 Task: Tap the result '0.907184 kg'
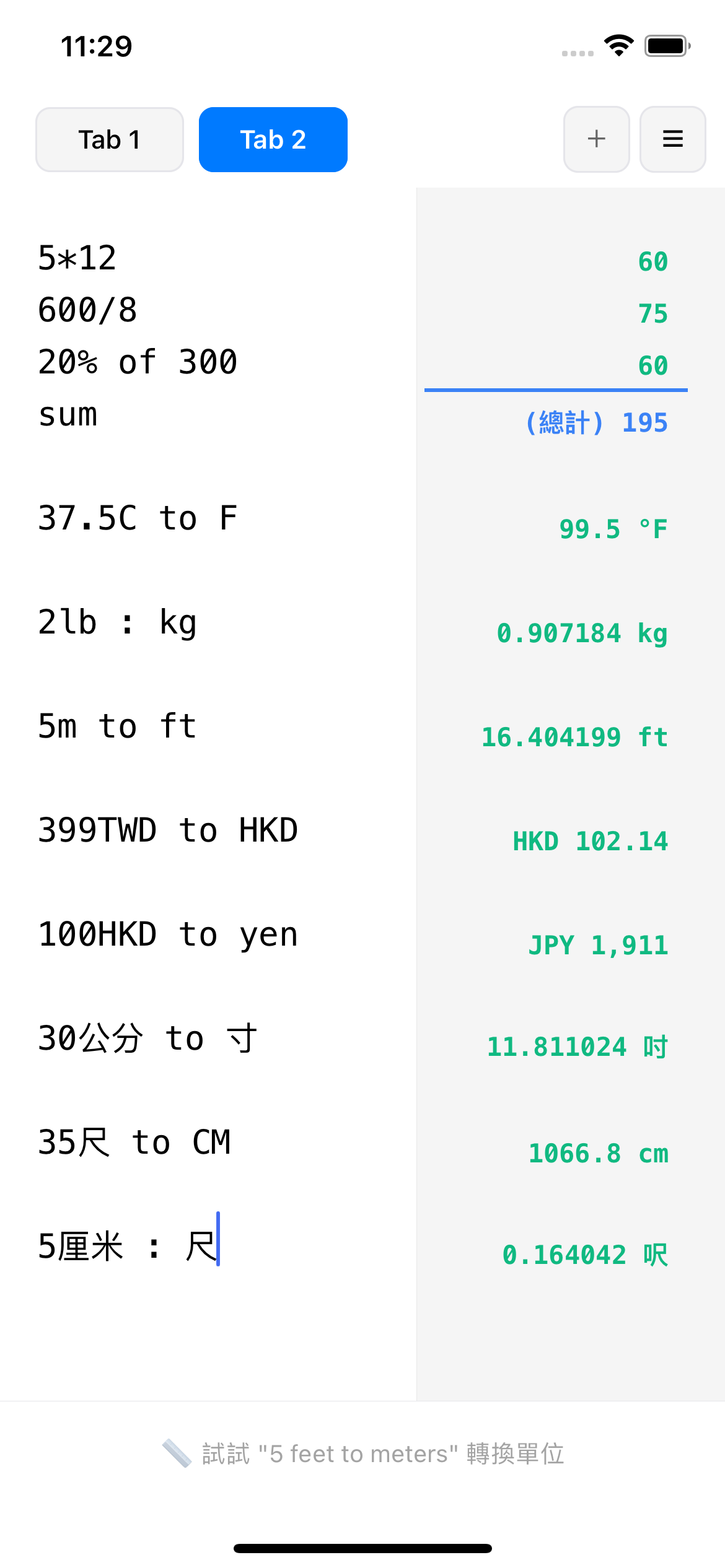click(x=582, y=633)
